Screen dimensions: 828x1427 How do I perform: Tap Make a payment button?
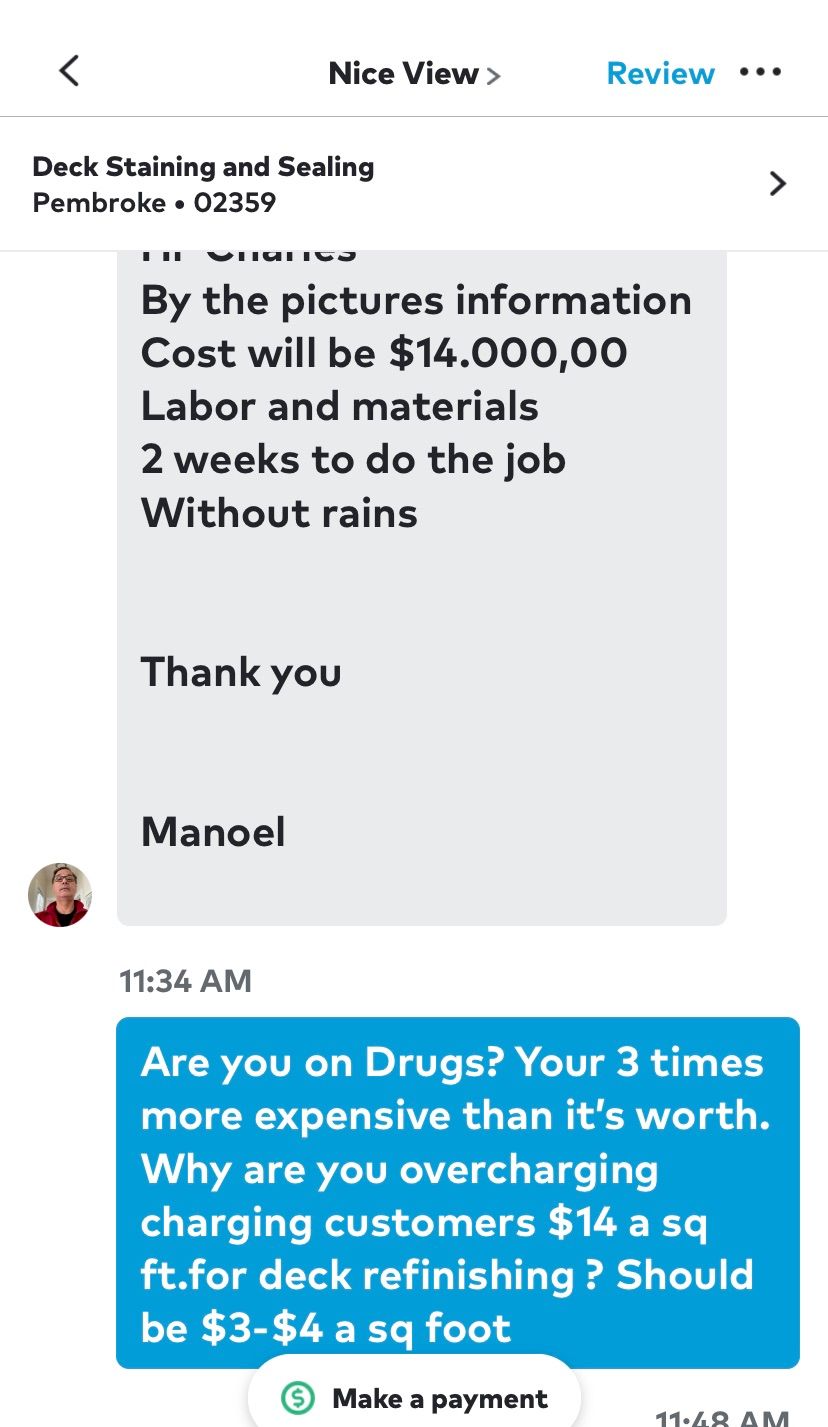coord(414,1397)
